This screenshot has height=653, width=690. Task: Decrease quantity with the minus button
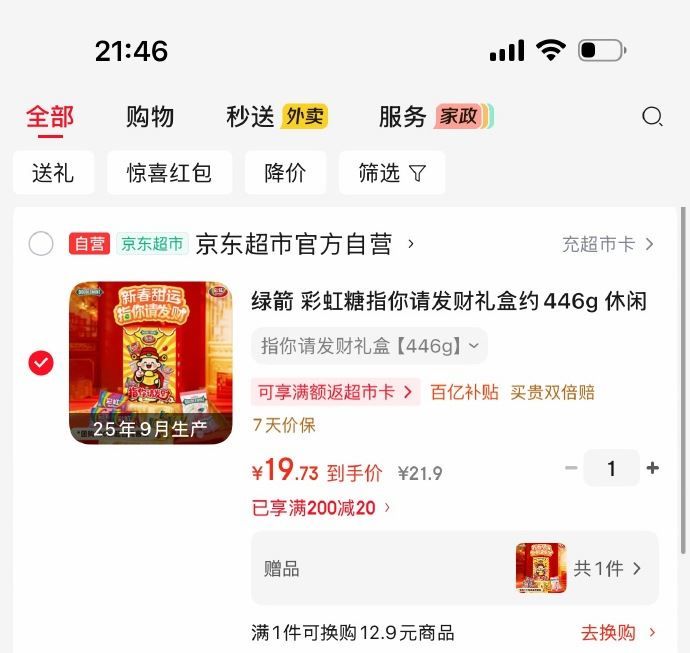[x=571, y=468]
